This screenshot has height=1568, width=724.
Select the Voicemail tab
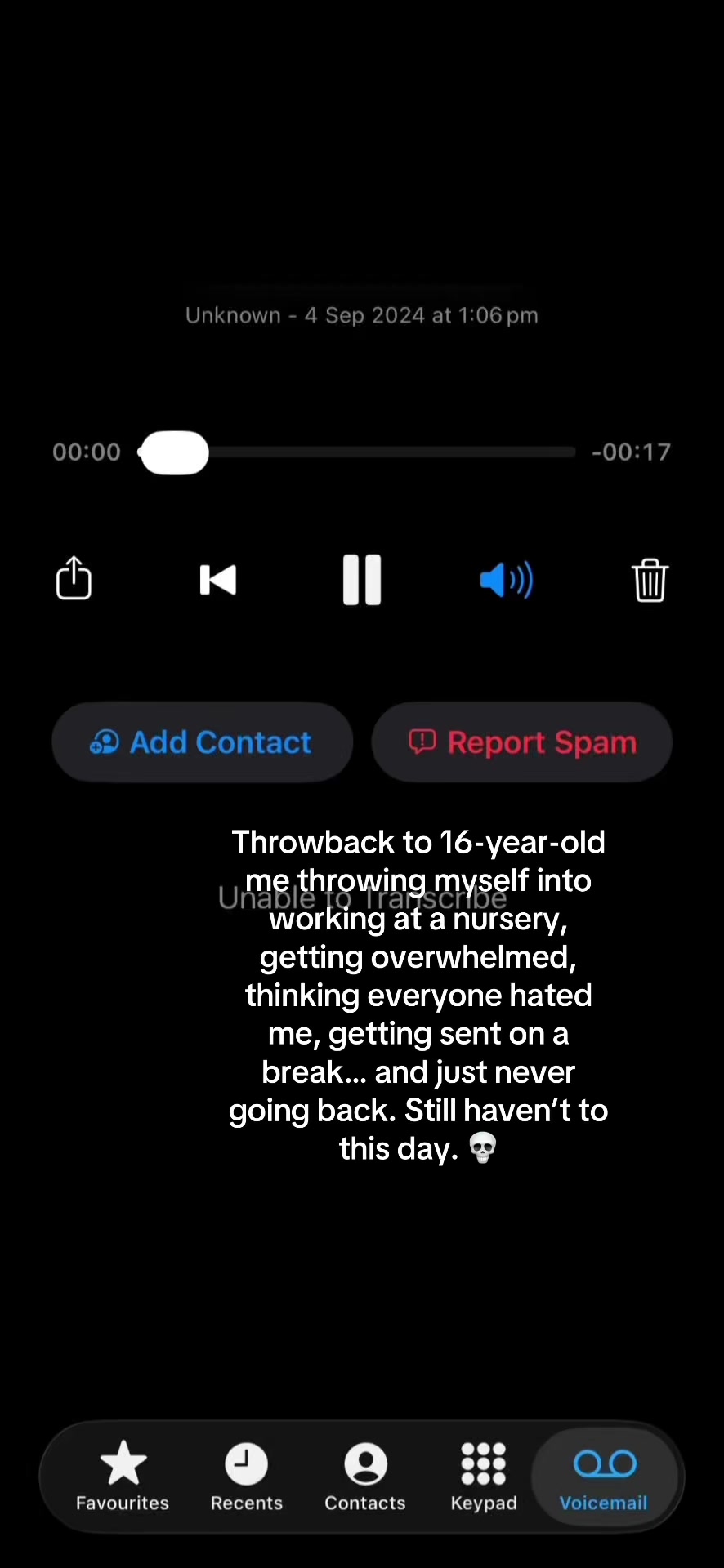click(604, 1477)
